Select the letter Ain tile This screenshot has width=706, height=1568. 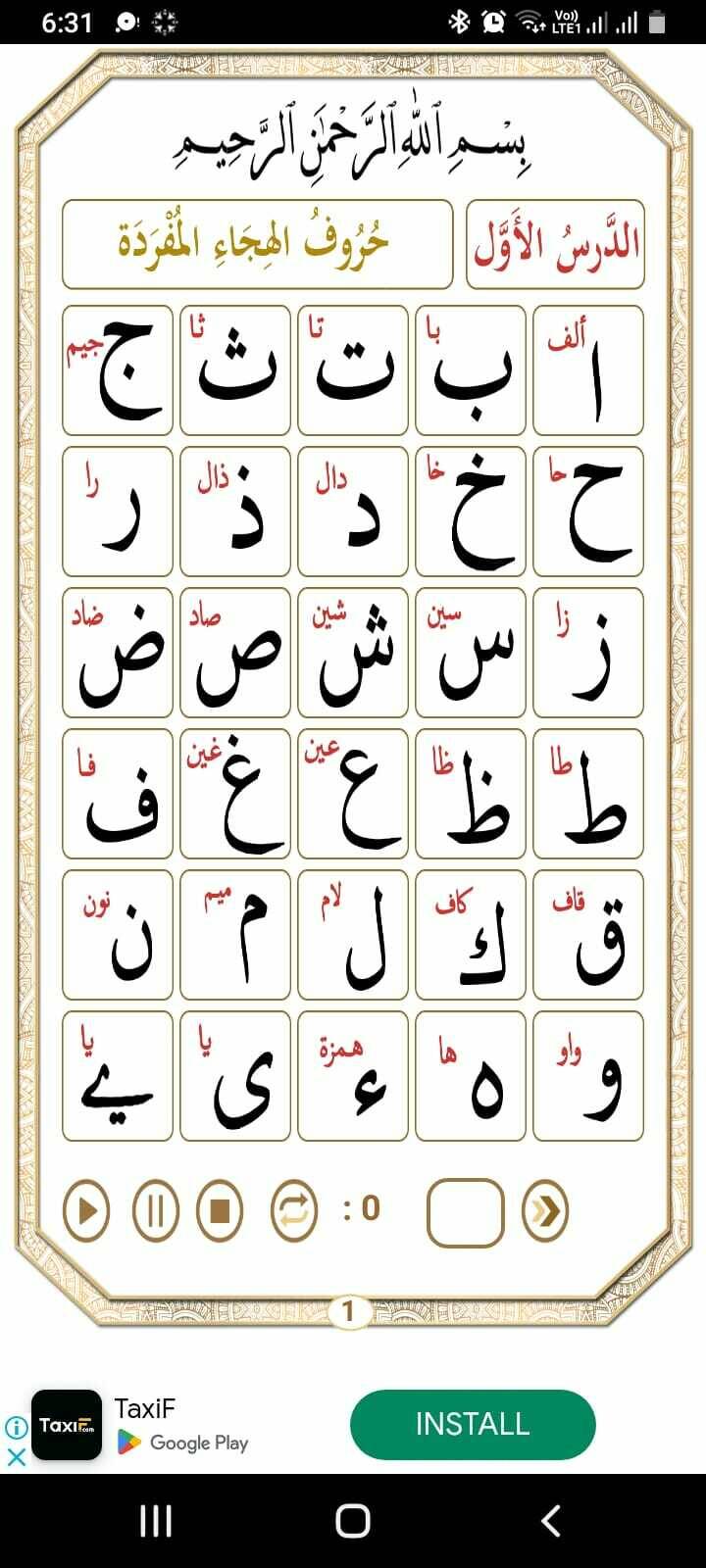click(353, 794)
